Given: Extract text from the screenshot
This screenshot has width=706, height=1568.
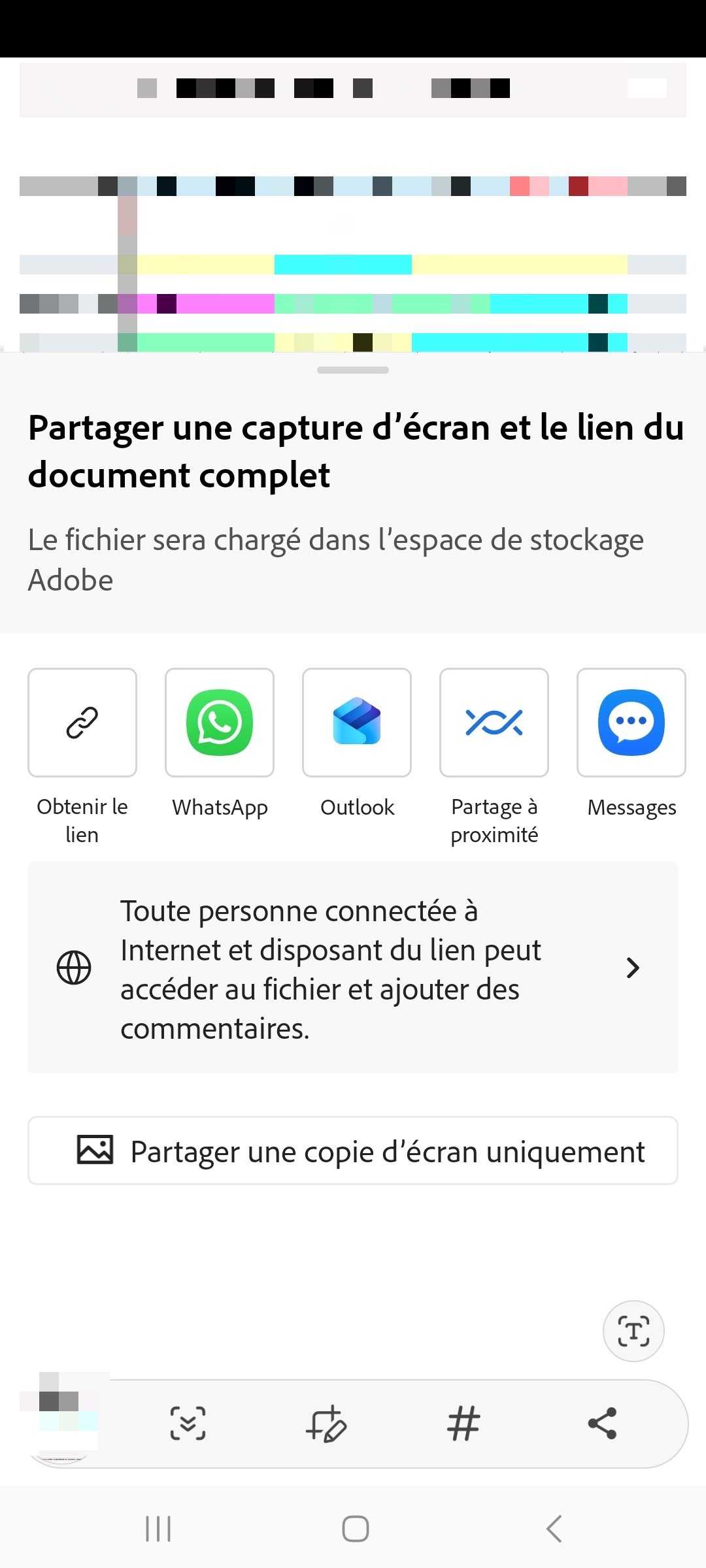Looking at the screenshot, I should (633, 1331).
